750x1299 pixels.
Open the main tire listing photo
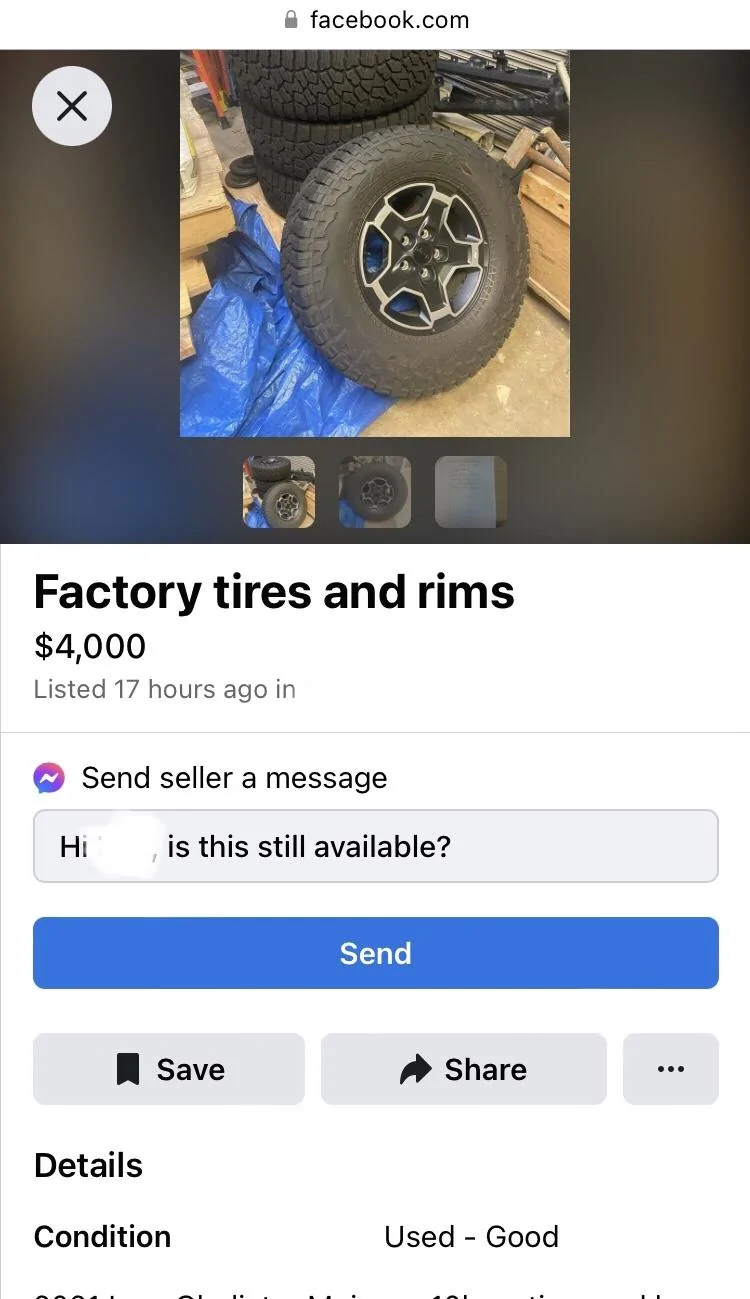375,243
